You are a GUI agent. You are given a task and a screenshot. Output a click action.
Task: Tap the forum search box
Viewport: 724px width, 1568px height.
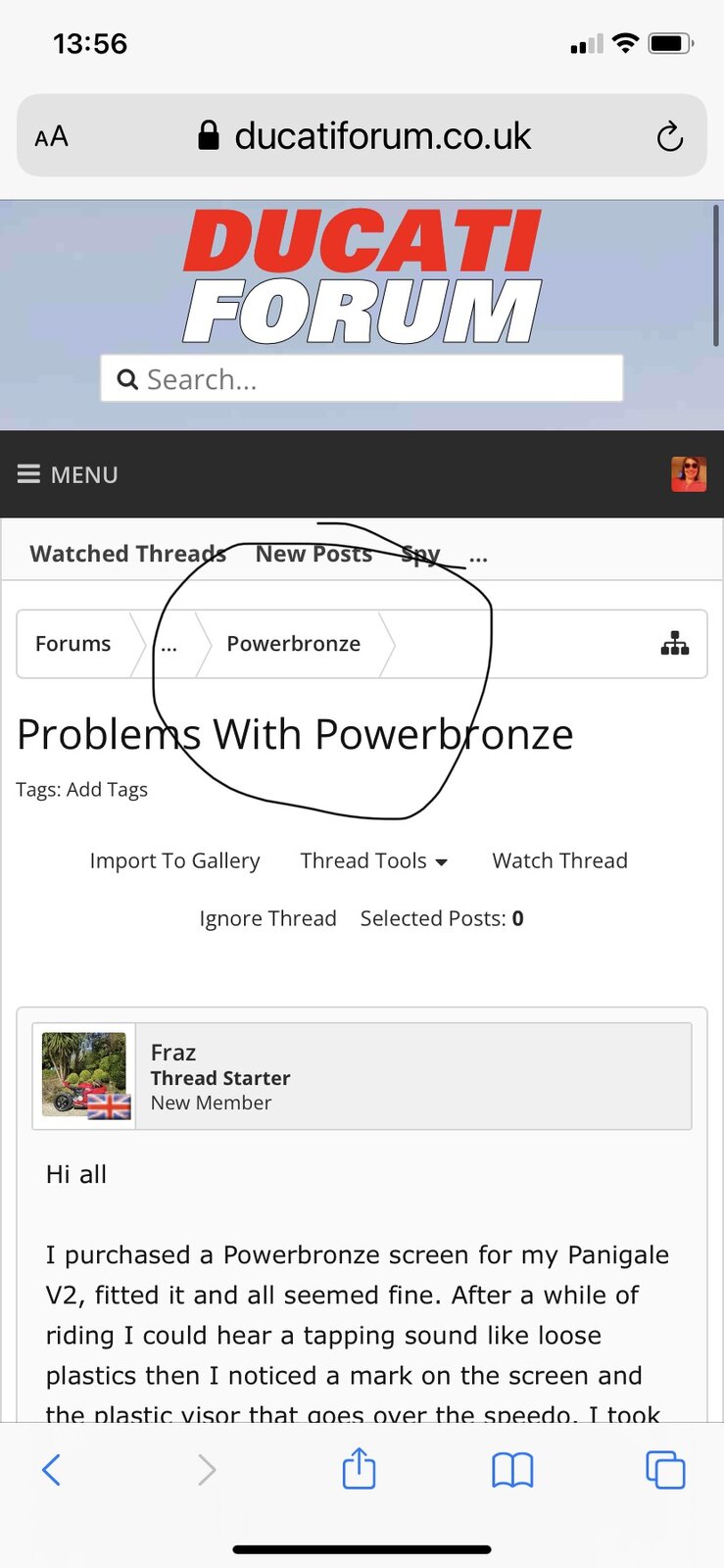tap(362, 379)
